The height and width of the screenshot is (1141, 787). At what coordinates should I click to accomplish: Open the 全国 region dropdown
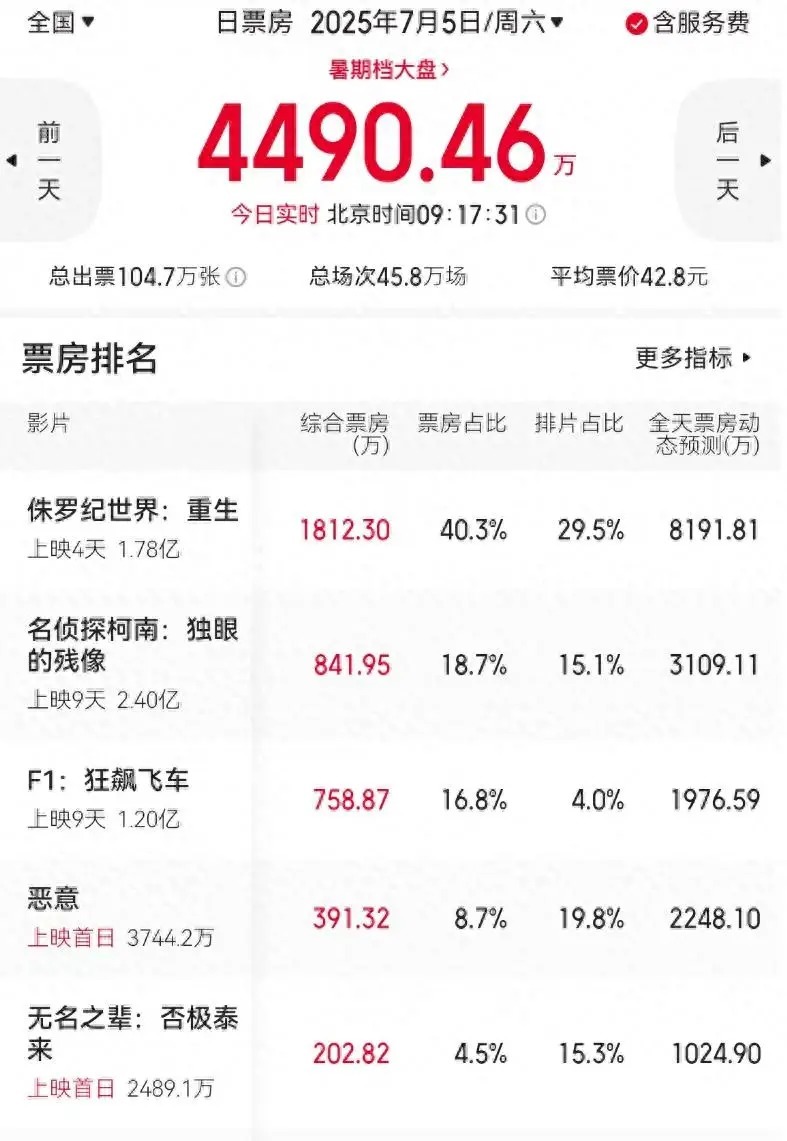pos(60,22)
